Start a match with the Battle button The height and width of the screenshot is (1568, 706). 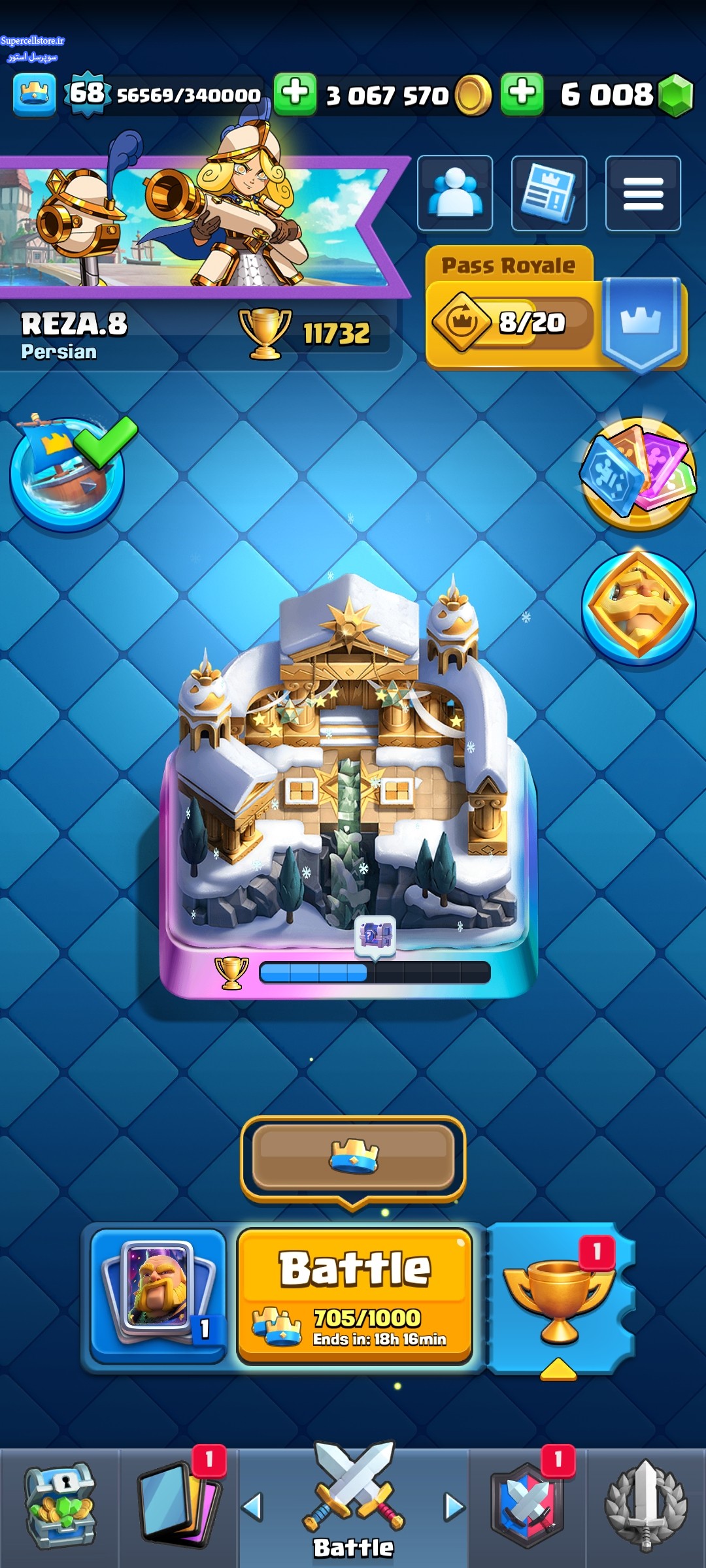click(x=355, y=1296)
